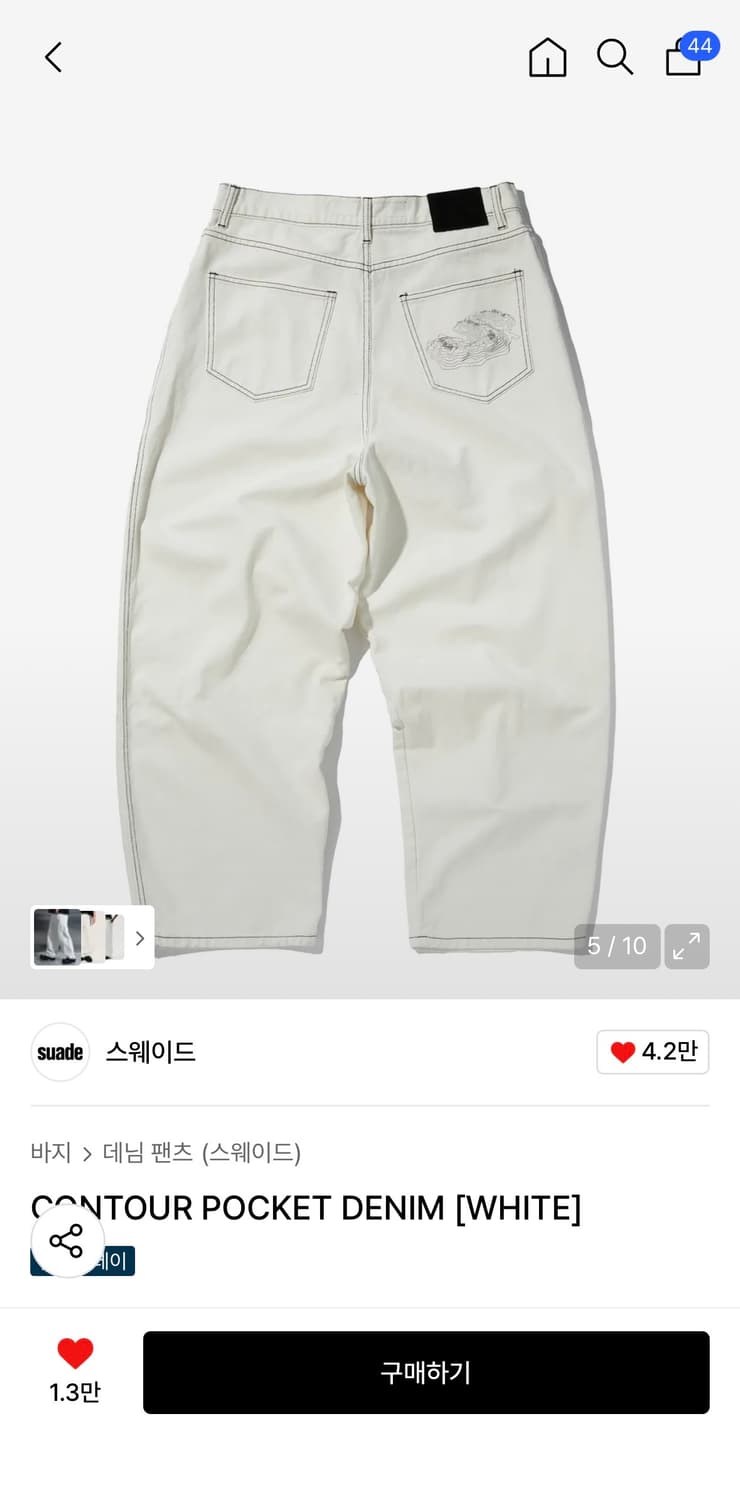Screen dimensions: 740x1500
Task: Expand the thumbnail strip with the chevron
Action: click(140, 938)
